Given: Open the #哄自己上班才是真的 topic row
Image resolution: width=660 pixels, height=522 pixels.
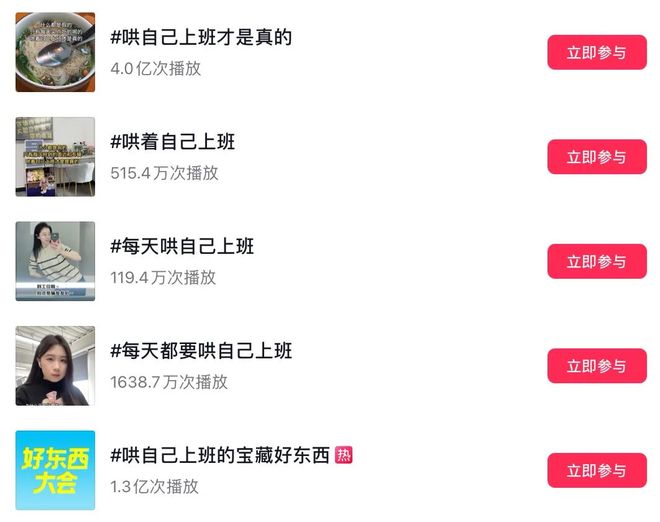Looking at the screenshot, I should [x=200, y=38].
